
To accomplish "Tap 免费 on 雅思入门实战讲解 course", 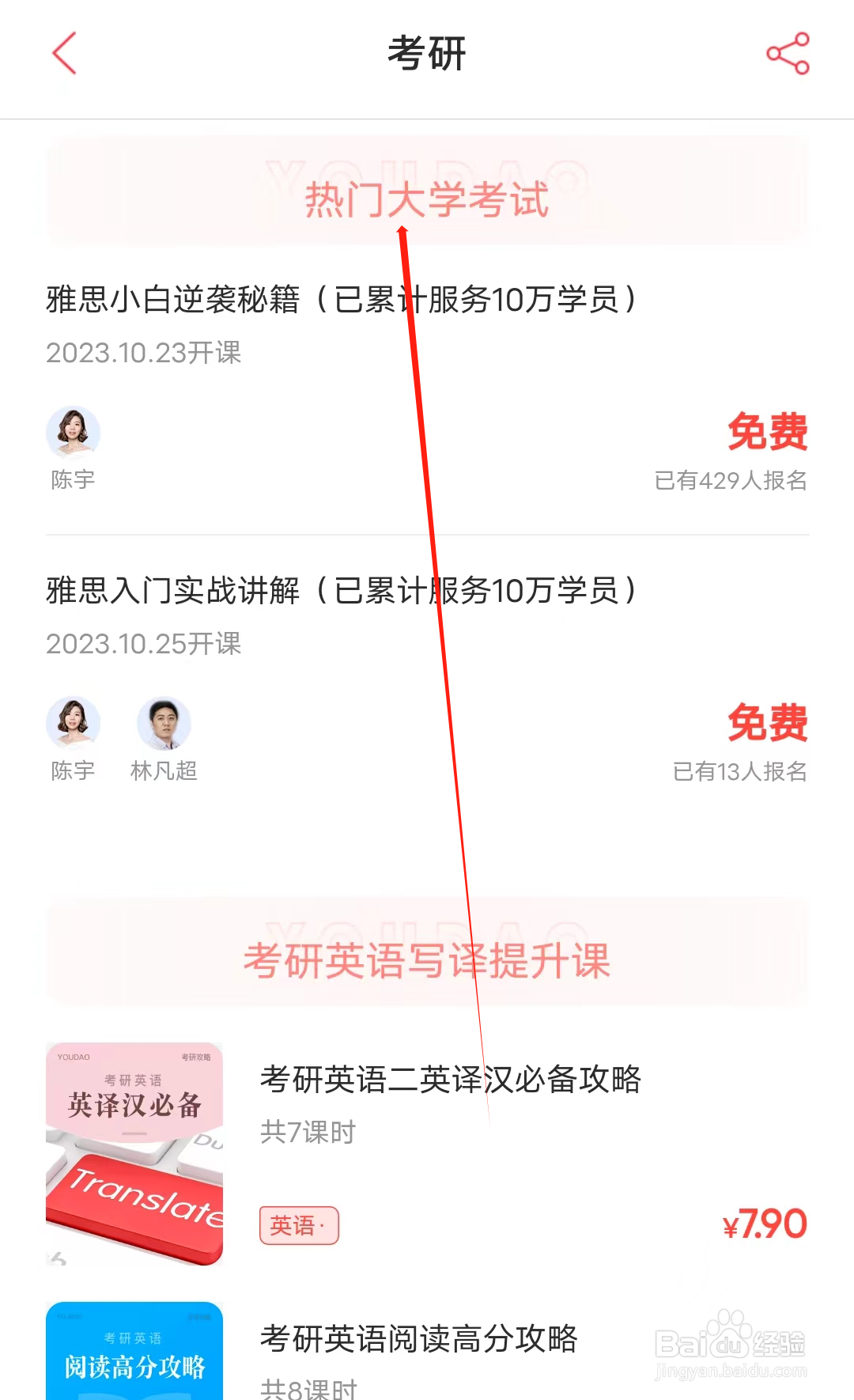I will point(768,721).
